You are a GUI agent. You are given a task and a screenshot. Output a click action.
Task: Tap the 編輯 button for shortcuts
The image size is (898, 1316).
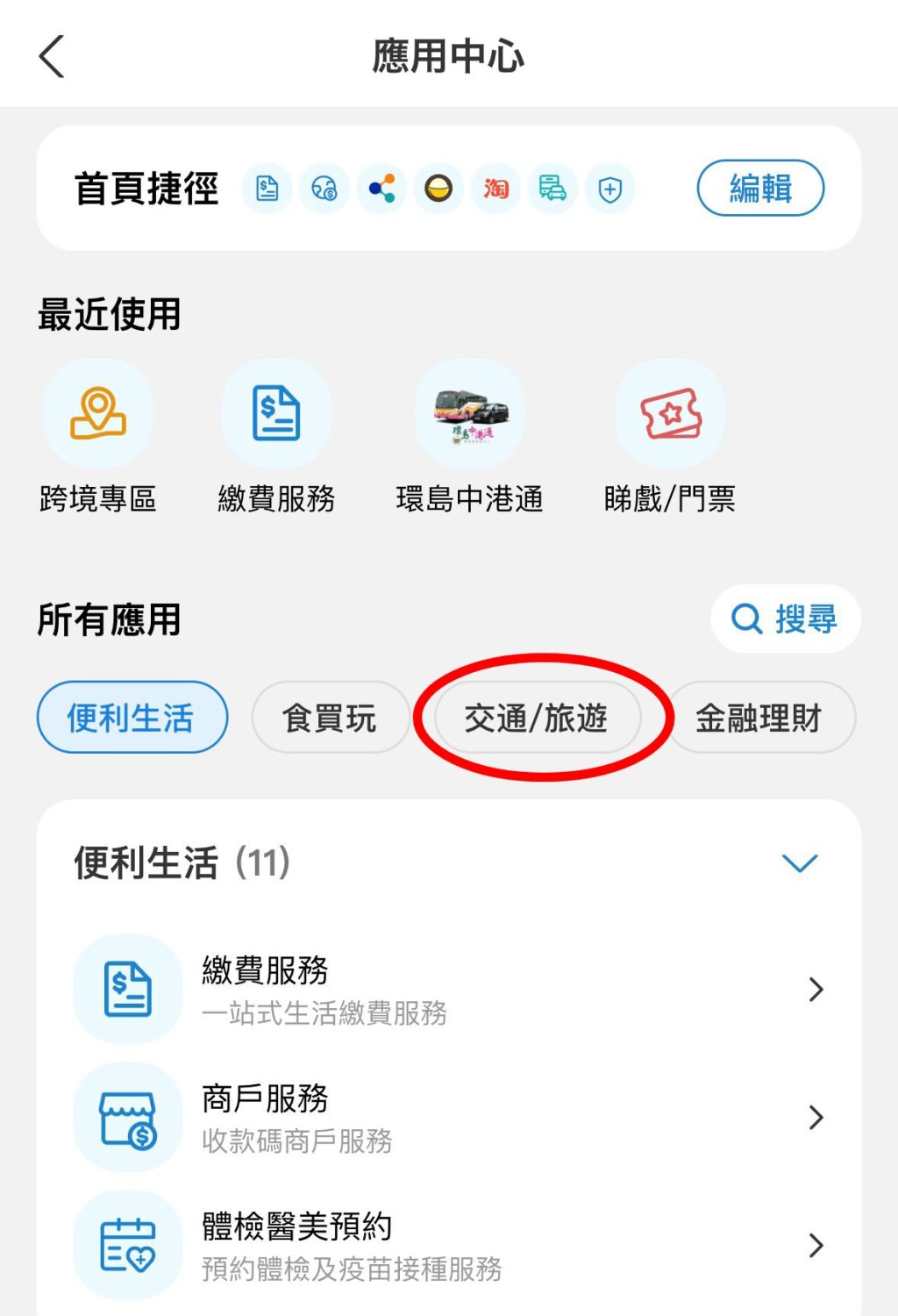pos(759,188)
